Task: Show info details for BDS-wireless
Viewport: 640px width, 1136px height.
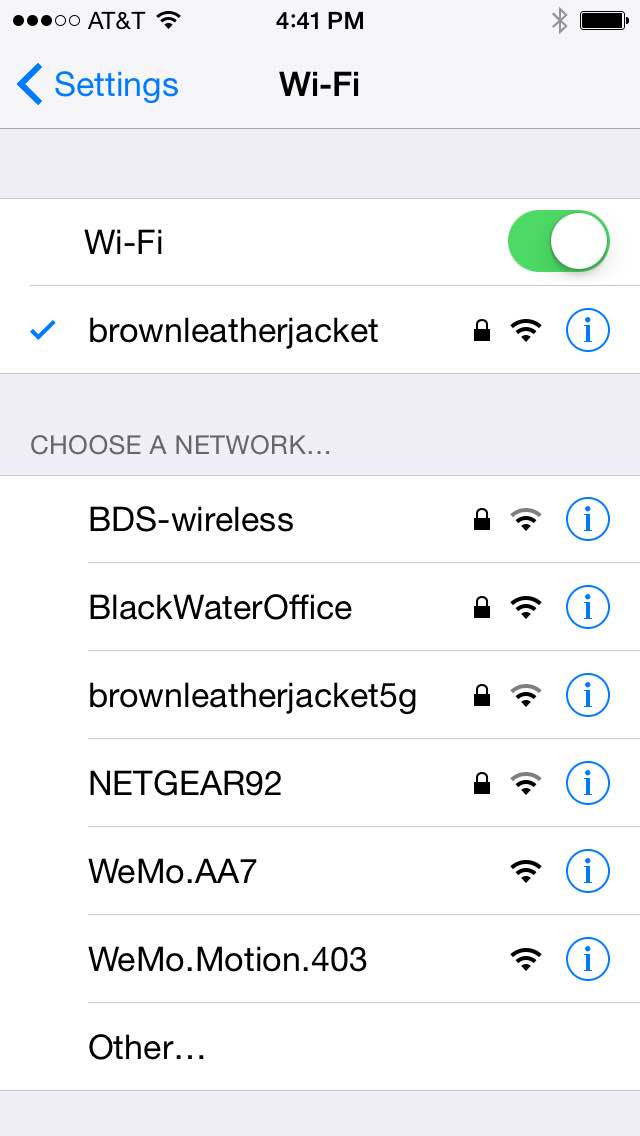Action: tap(587, 519)
